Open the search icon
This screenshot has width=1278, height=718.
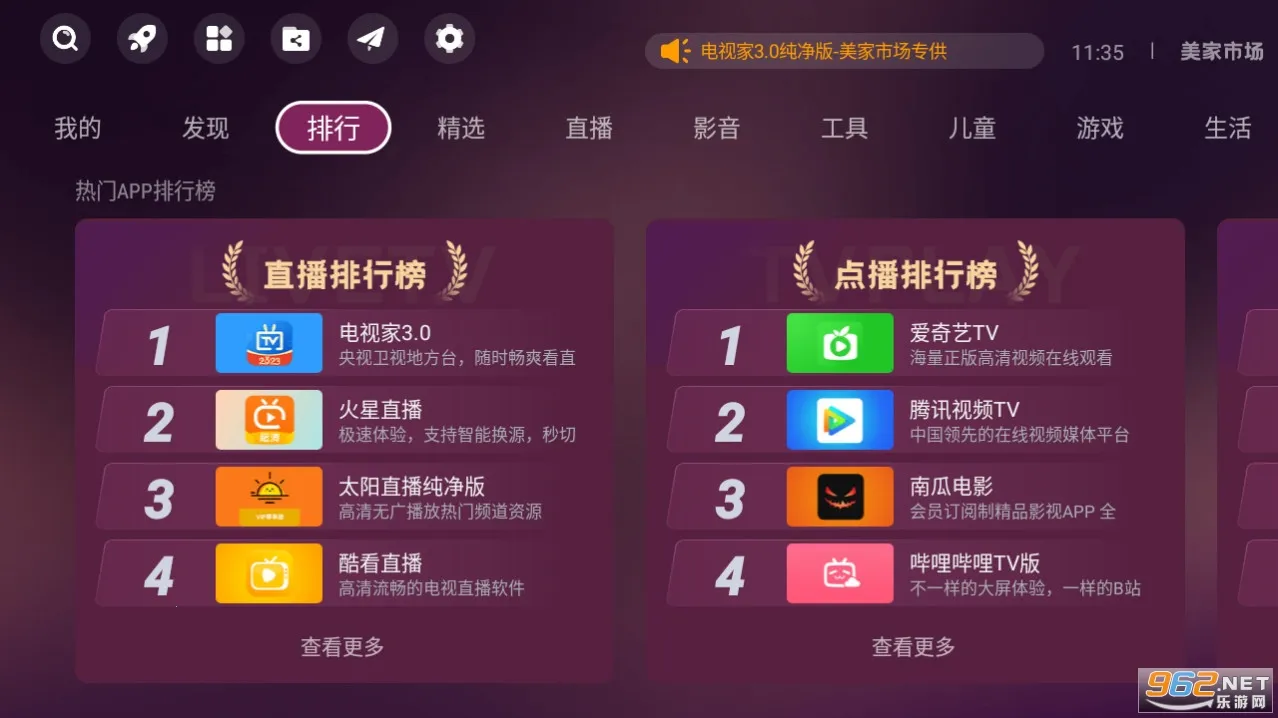pyautogui.click(x=65, y=39)
